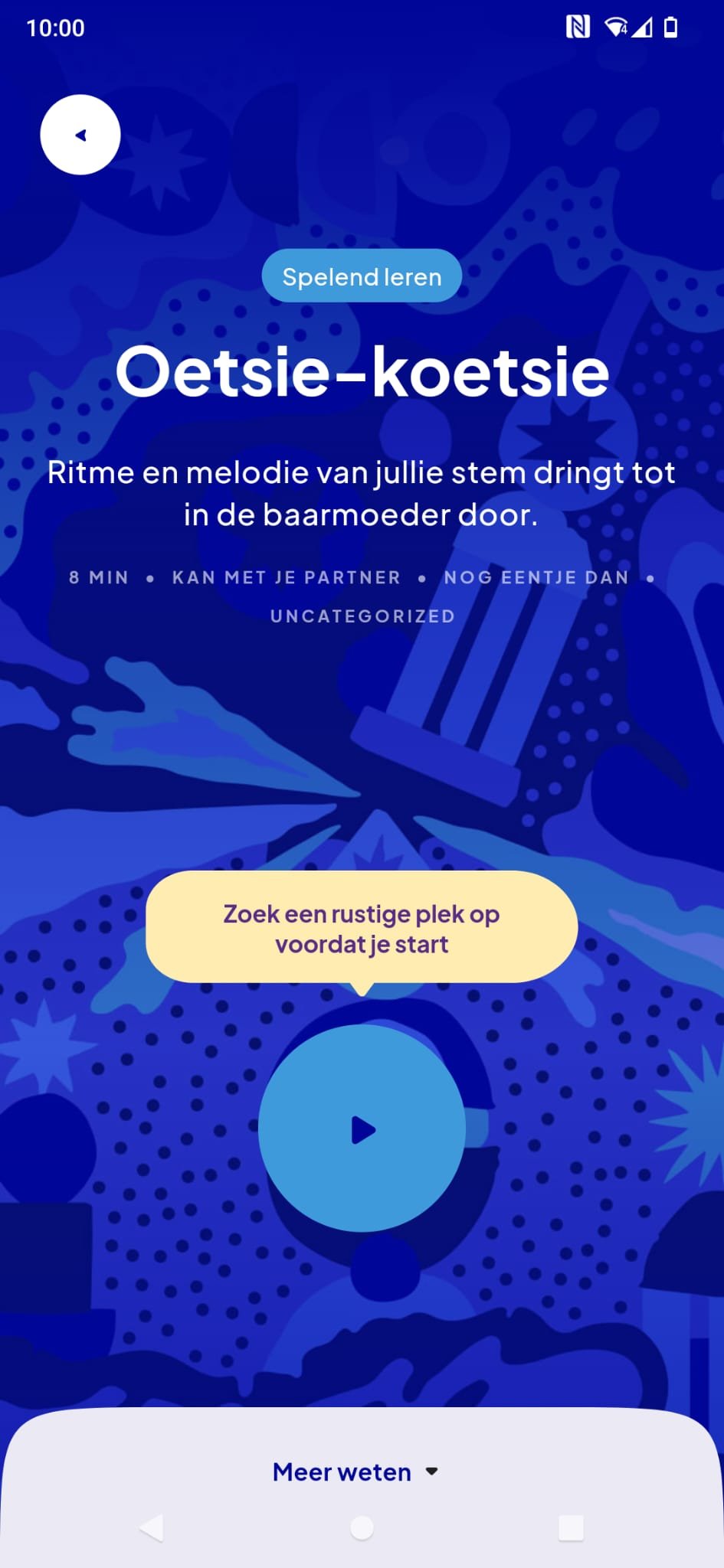Screen dimensions: 724x1568
Task: Expand the Meer weten section
Action: tap(356, 1472)
